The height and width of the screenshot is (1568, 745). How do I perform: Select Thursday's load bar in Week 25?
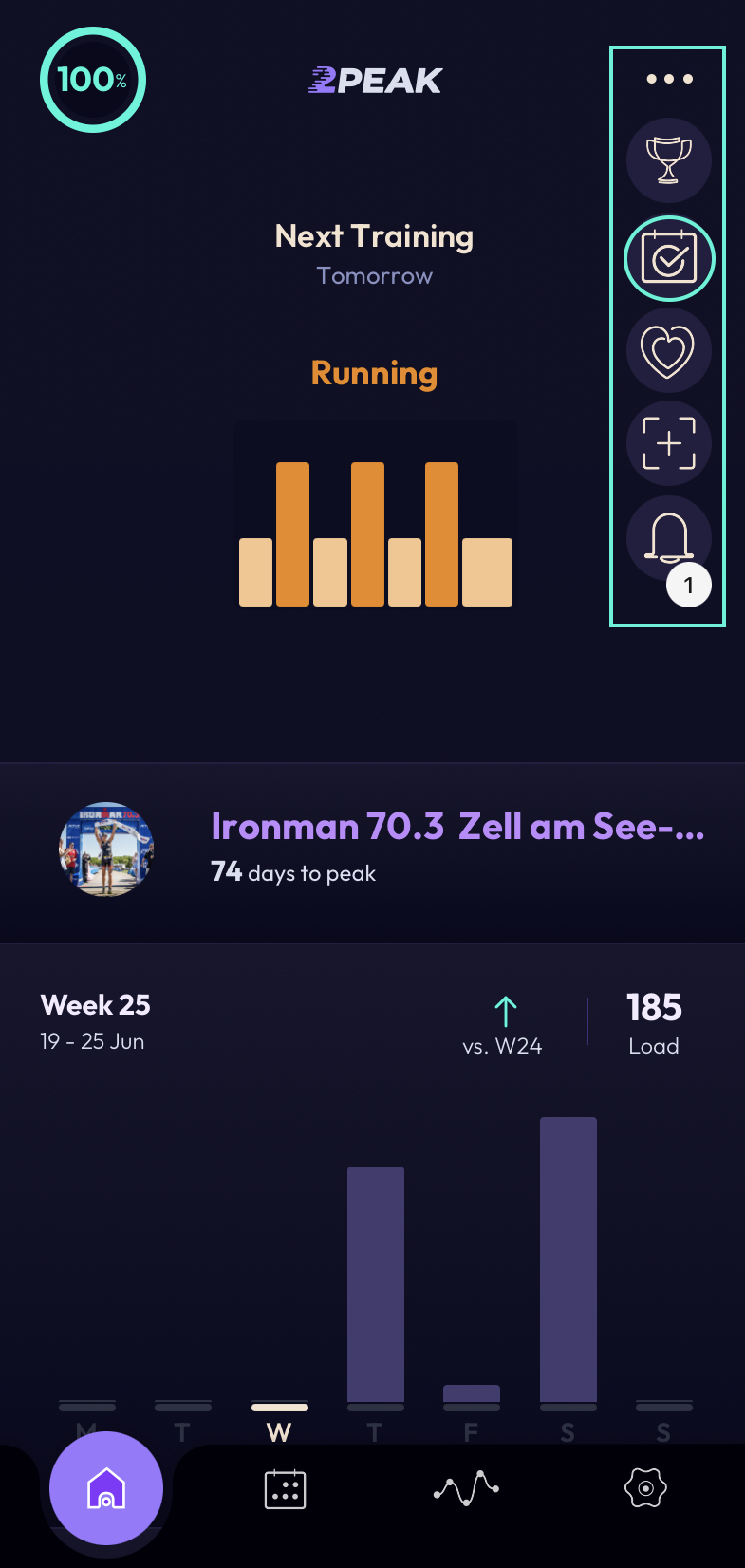[x=376, y=1284]
